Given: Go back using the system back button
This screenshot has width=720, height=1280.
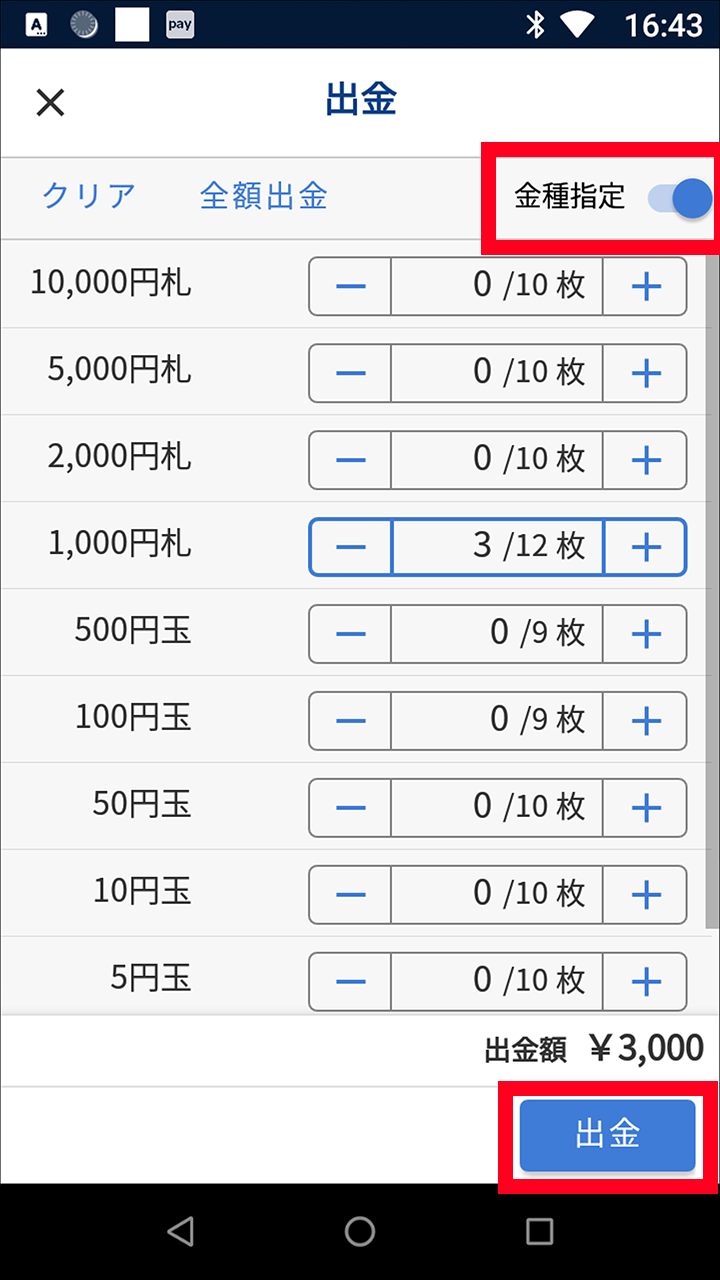Looking at the screenshot, I should (180, 1231).
